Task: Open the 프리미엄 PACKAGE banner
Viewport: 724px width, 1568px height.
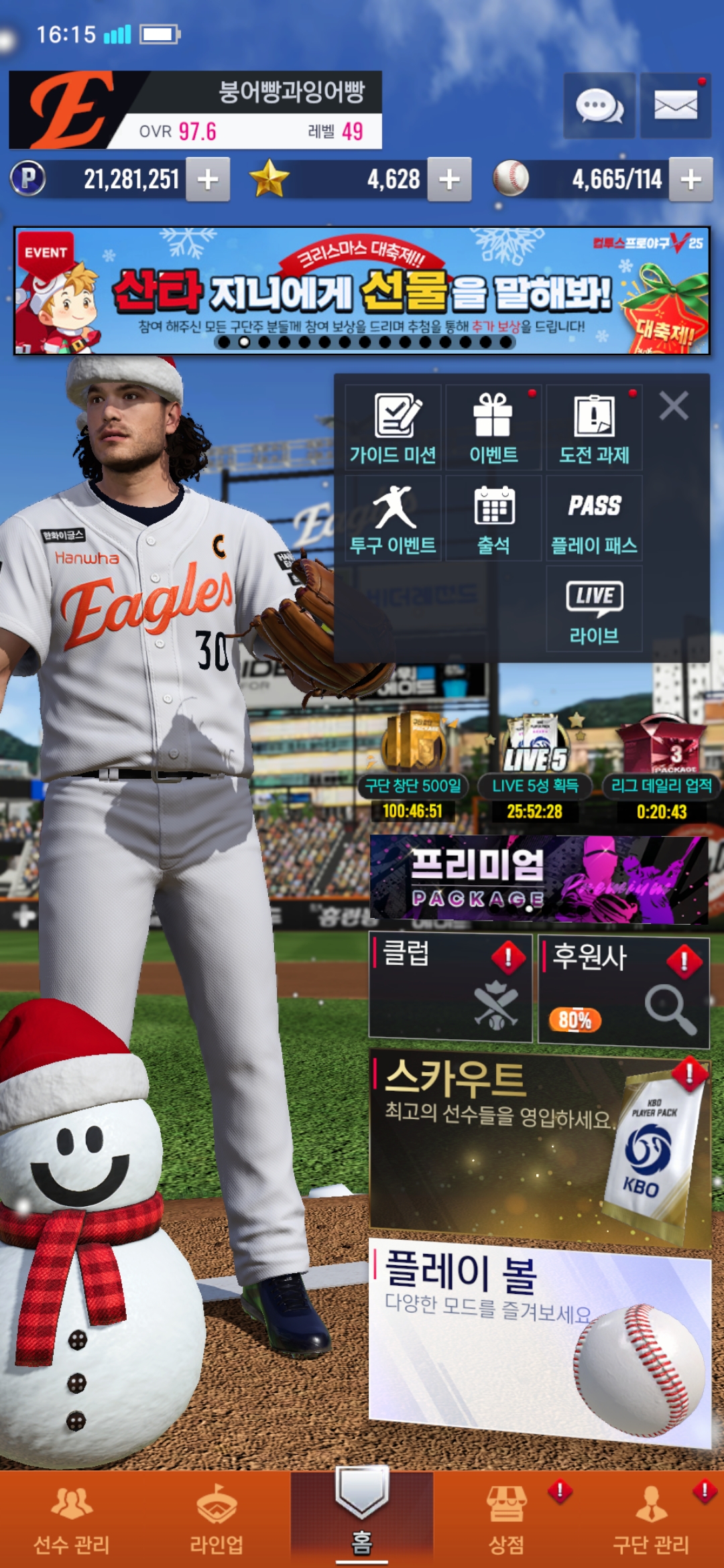Action: (x=538, y=878)
